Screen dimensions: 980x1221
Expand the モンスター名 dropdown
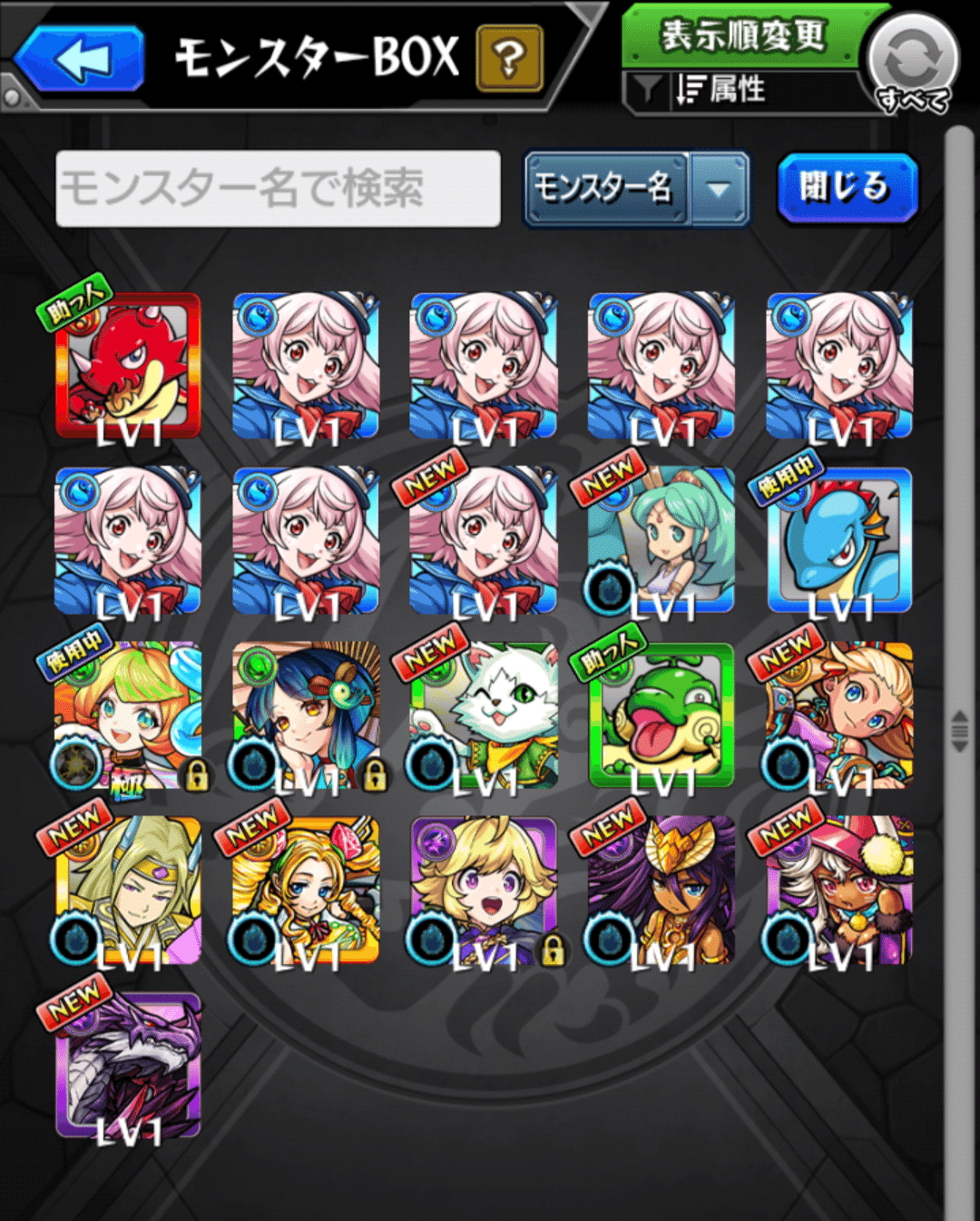click(720, 189)
